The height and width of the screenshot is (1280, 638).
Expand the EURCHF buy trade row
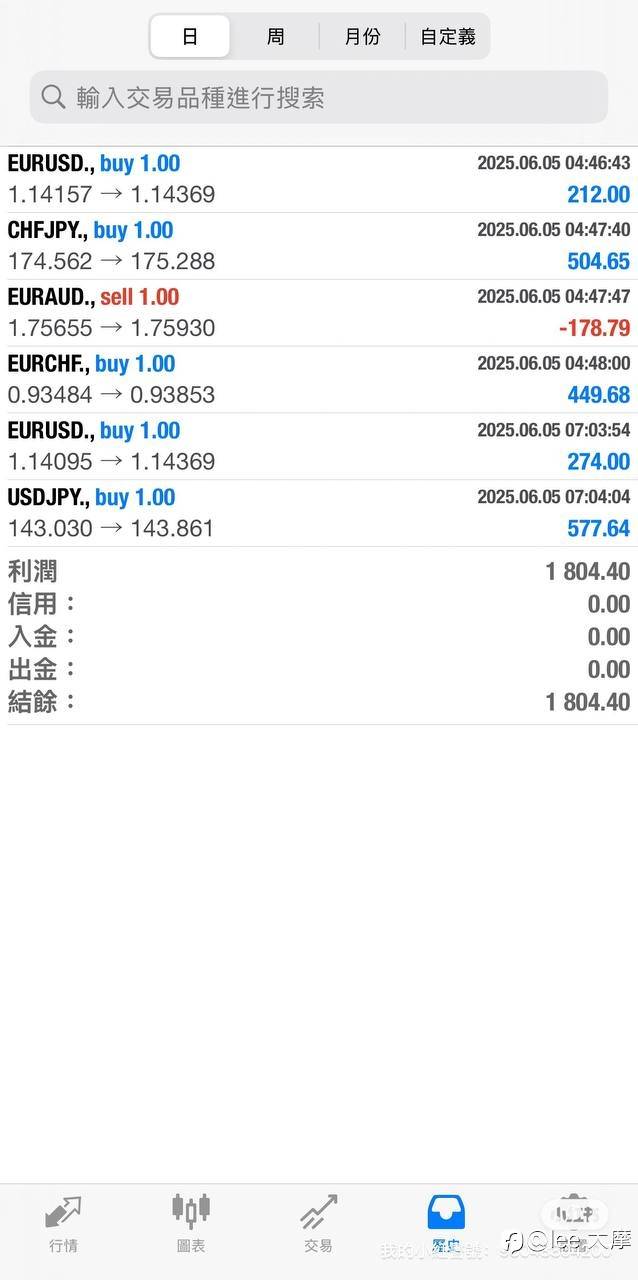click(x=319, y=380)
